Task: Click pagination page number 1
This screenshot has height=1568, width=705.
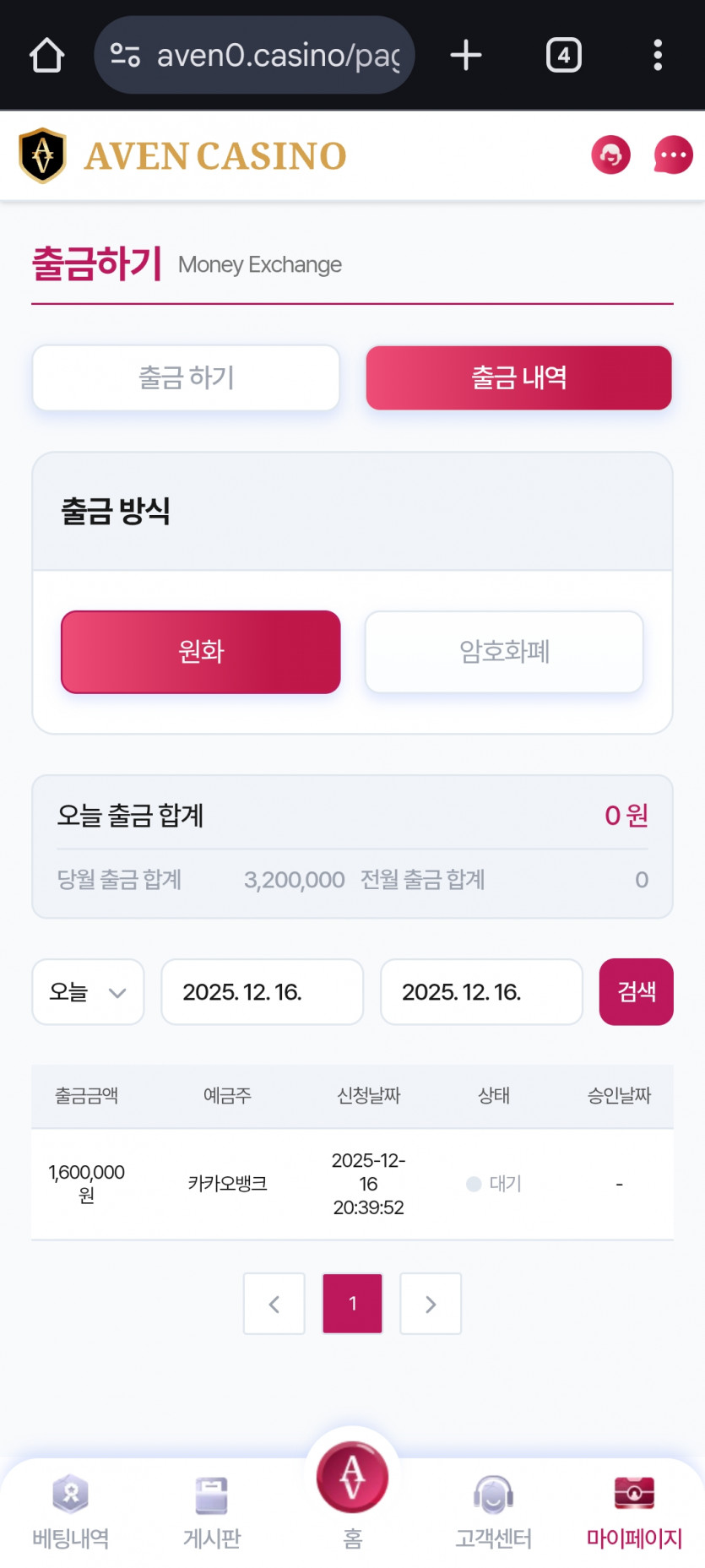Action: pos(352,1303)
